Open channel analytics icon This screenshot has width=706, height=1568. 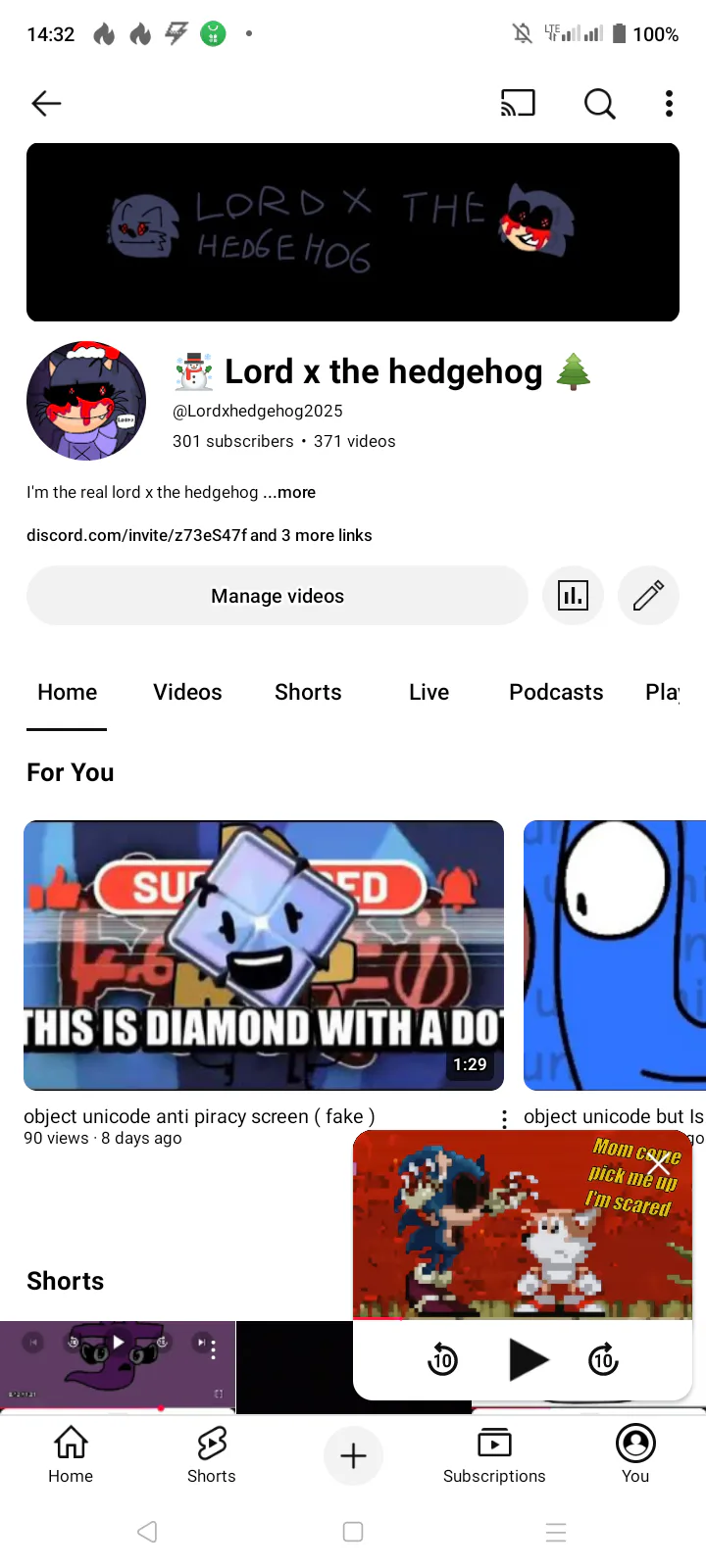573,595
